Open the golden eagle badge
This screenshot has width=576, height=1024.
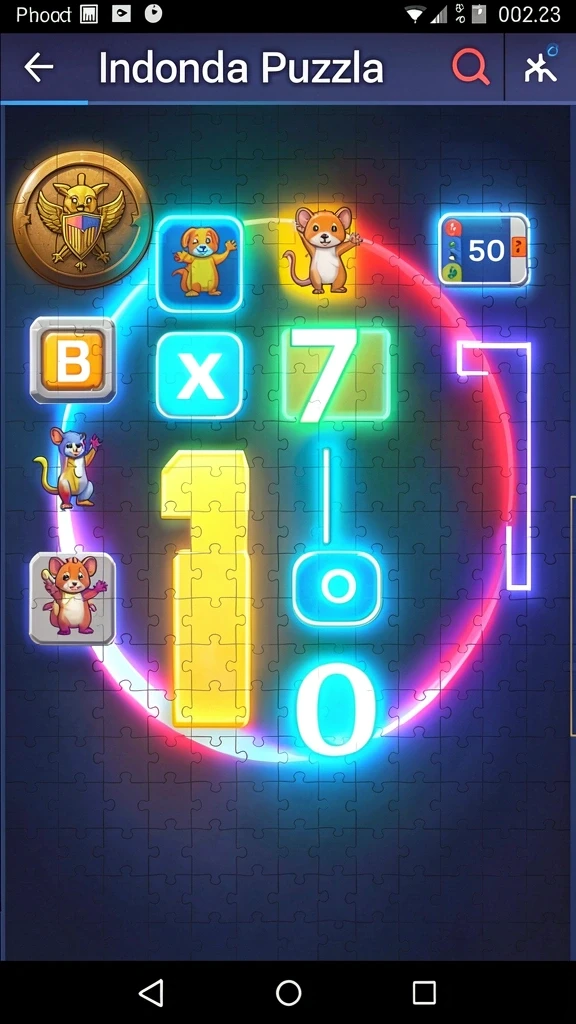click(82, 220)
